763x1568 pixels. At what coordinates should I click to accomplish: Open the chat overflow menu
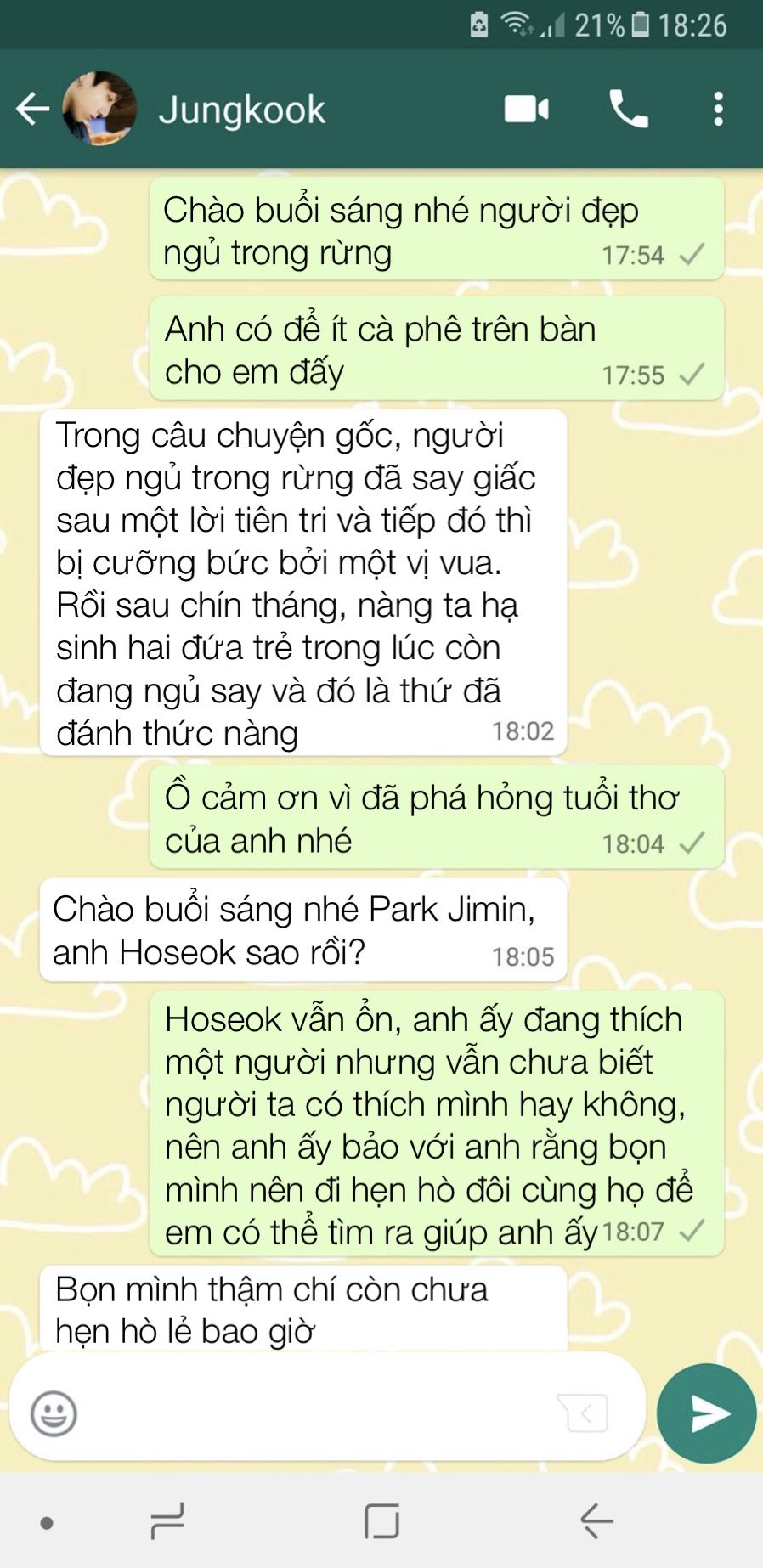click(719, 110)
